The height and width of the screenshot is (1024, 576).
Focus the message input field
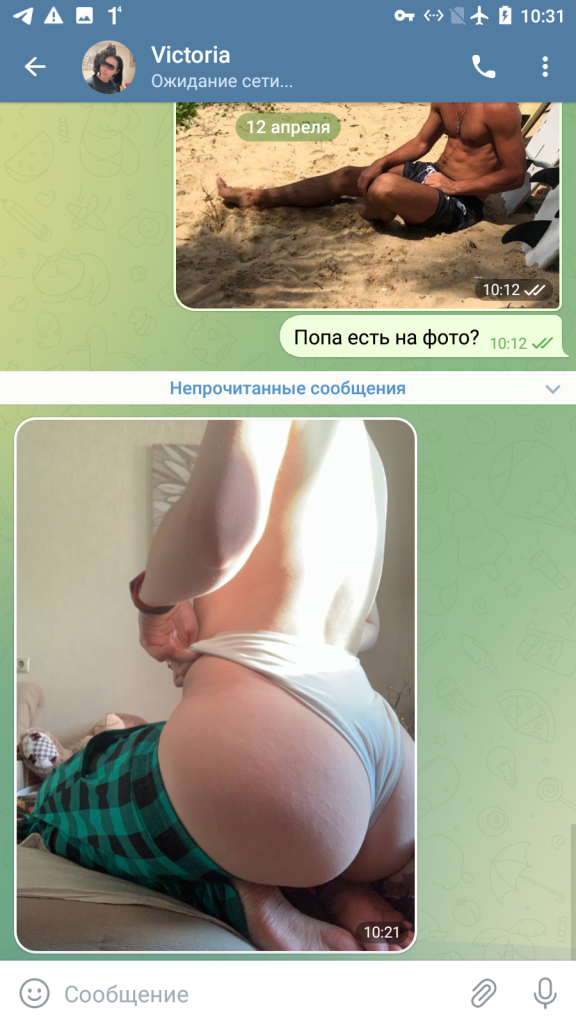pos(261,994)
